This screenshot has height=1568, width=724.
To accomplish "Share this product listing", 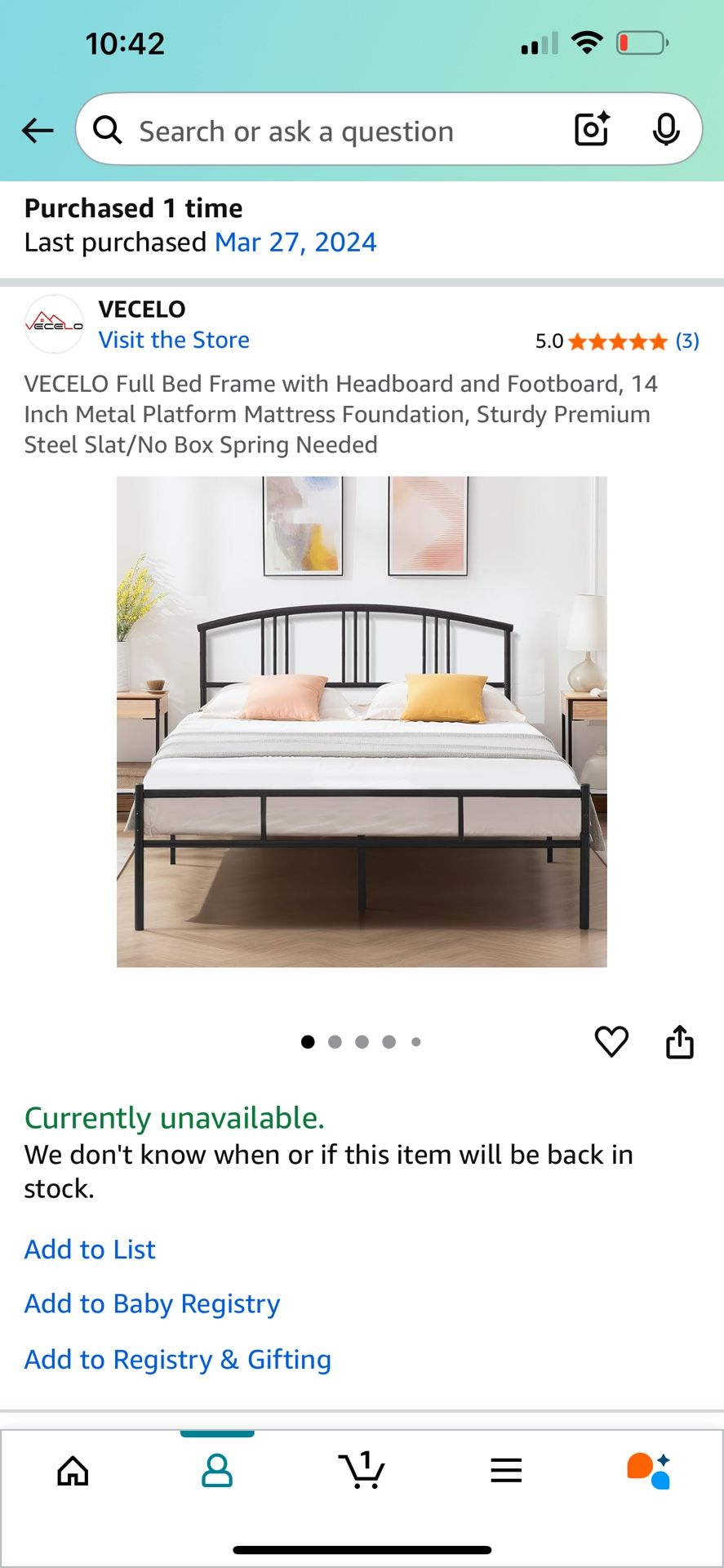I will pyautogui.click(x=679, y=1041).
